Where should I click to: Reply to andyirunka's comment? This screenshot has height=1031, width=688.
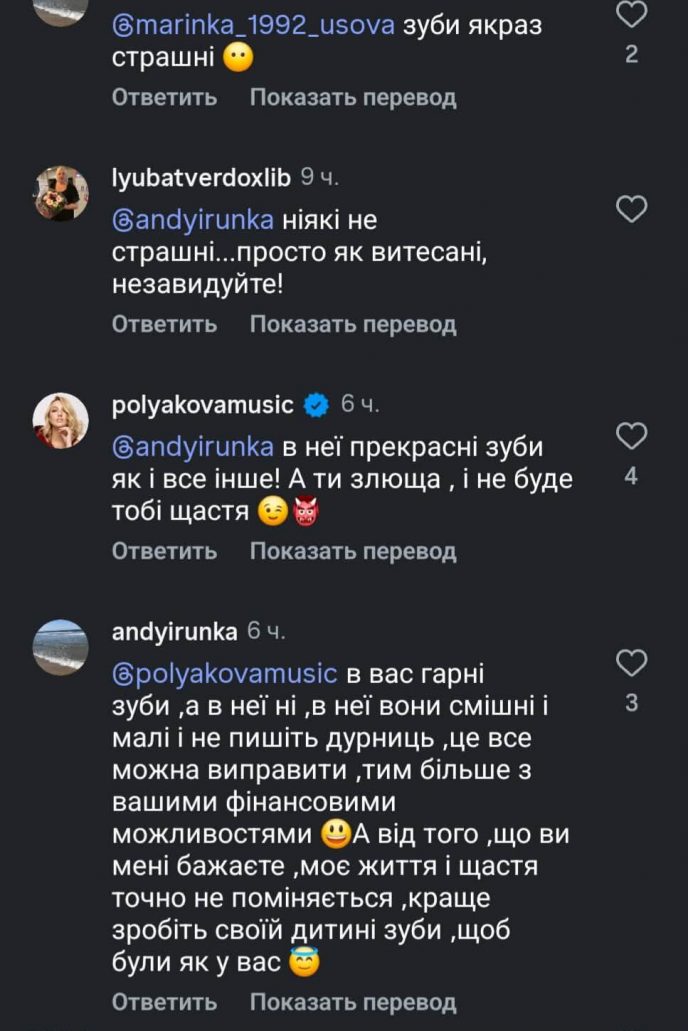[164, 1002]
